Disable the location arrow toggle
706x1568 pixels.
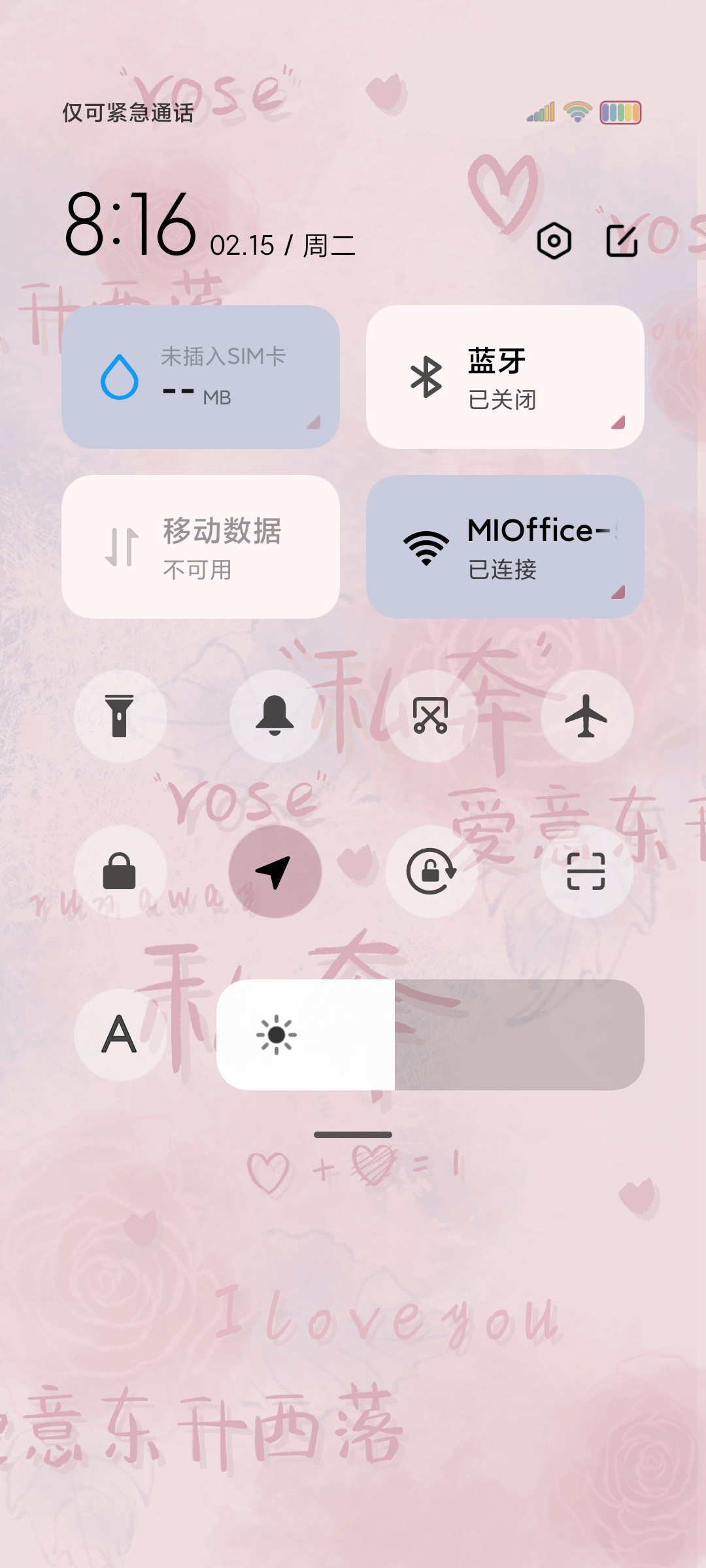pos(275,872)
